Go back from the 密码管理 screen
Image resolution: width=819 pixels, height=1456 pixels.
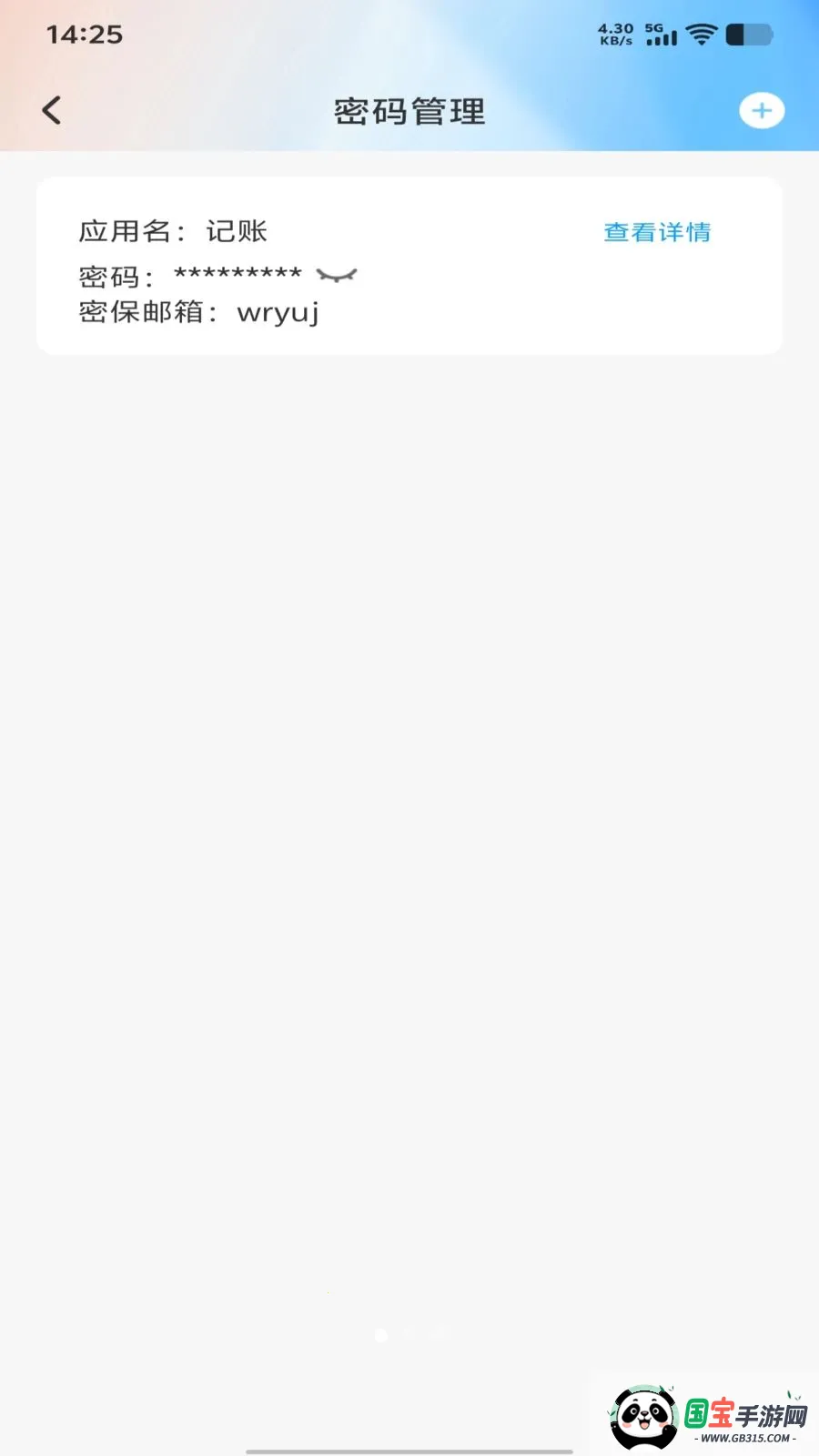pos(52,111)
